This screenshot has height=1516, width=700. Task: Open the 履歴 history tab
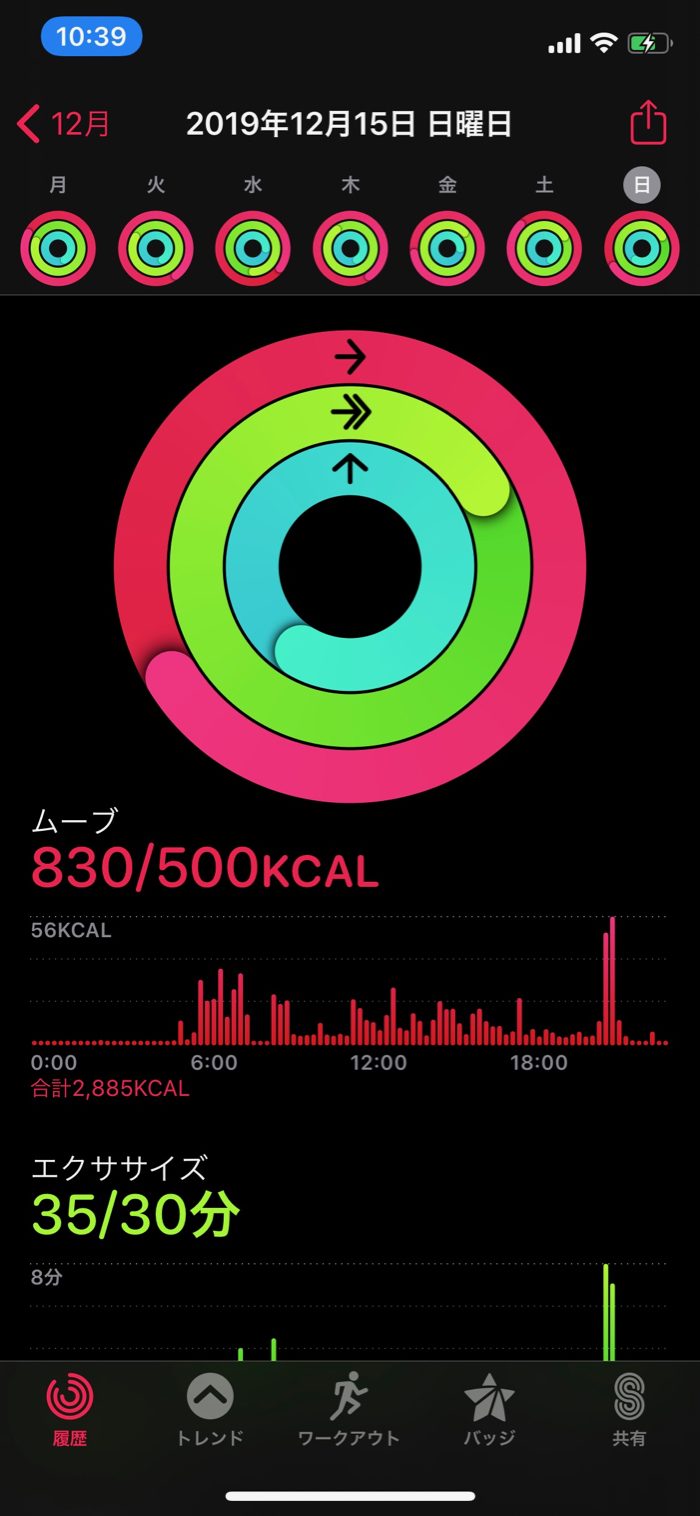[x=70, y=1410]
